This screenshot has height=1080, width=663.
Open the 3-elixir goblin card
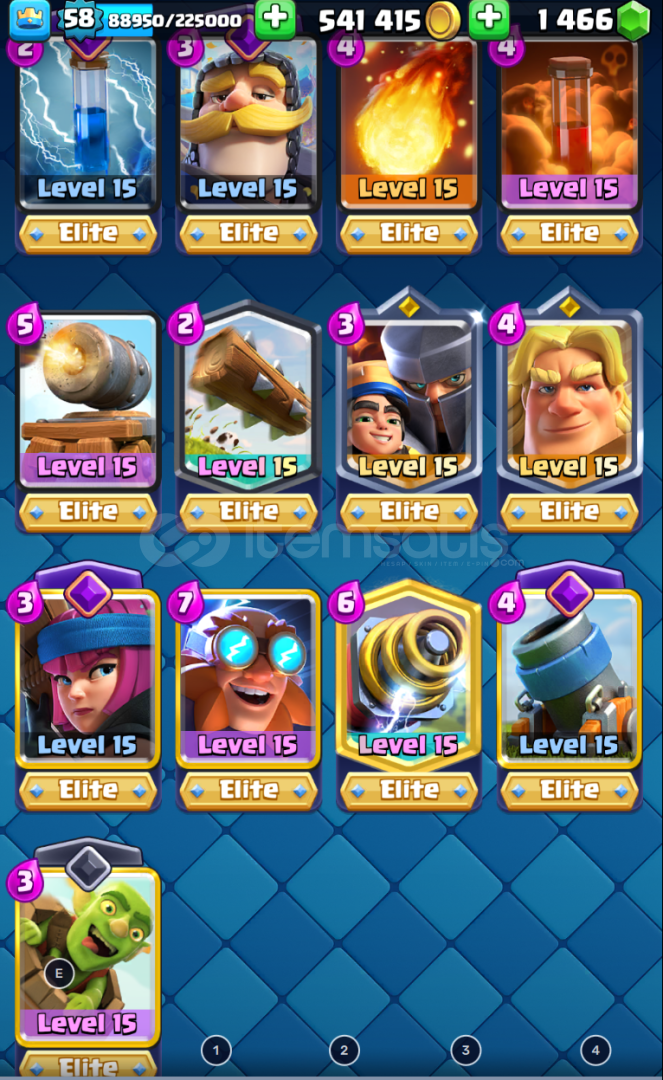[88, 954]
